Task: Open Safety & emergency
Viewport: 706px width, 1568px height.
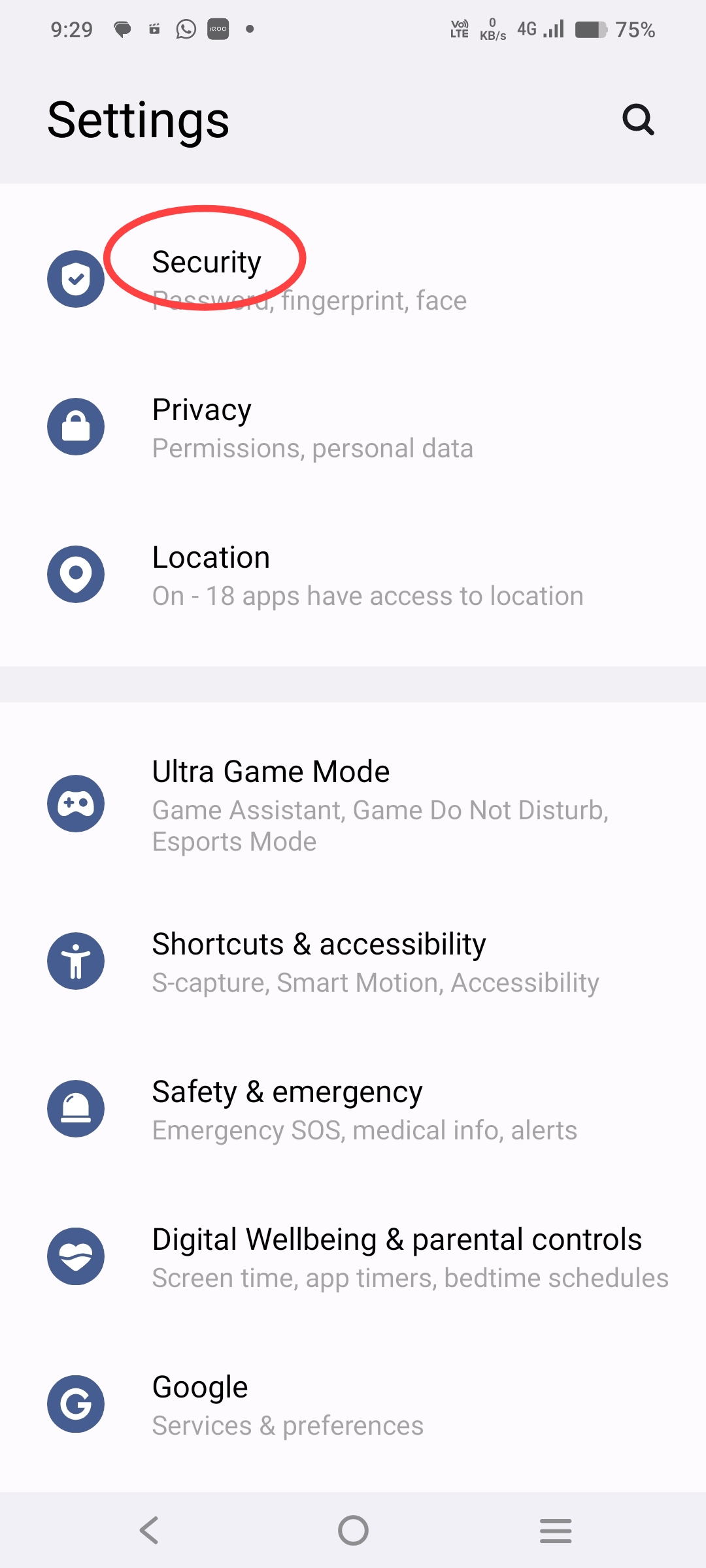Action: 287,1092
